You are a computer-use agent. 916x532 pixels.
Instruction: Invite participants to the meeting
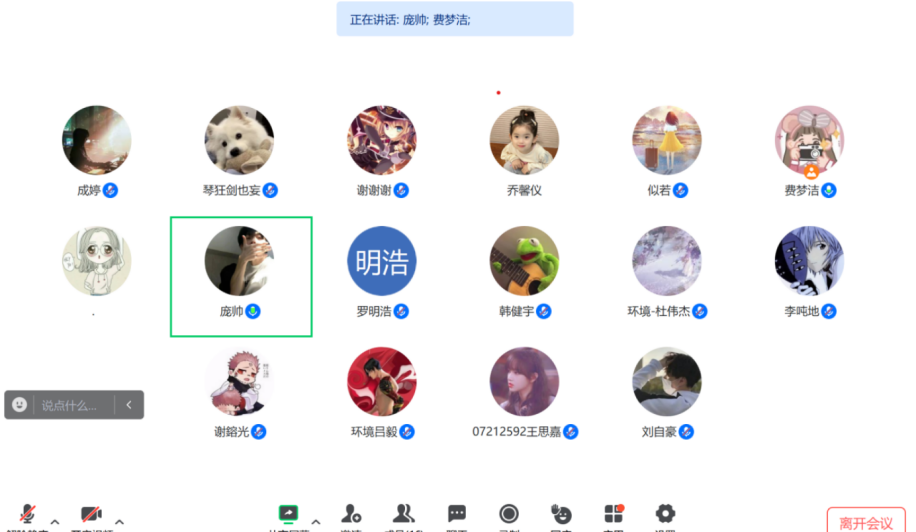click(350, 515)
